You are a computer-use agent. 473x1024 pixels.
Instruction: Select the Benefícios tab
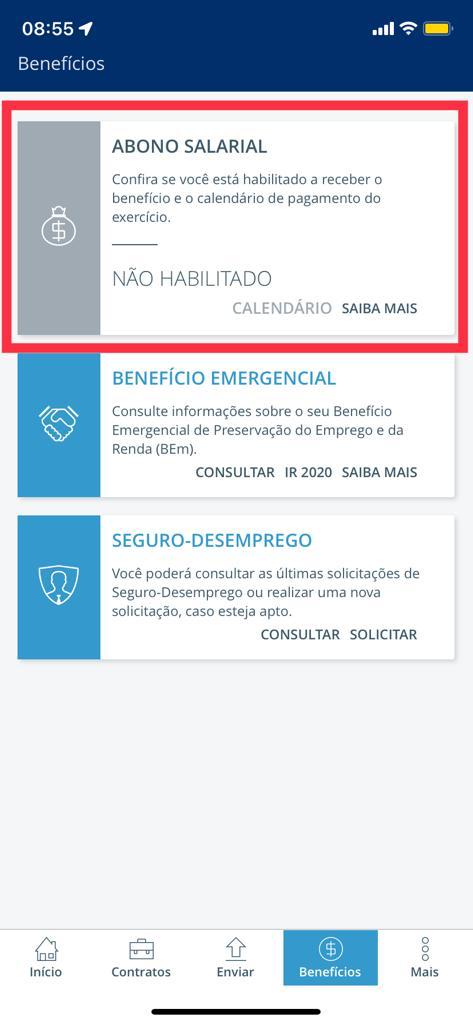[x=330, y=957]
